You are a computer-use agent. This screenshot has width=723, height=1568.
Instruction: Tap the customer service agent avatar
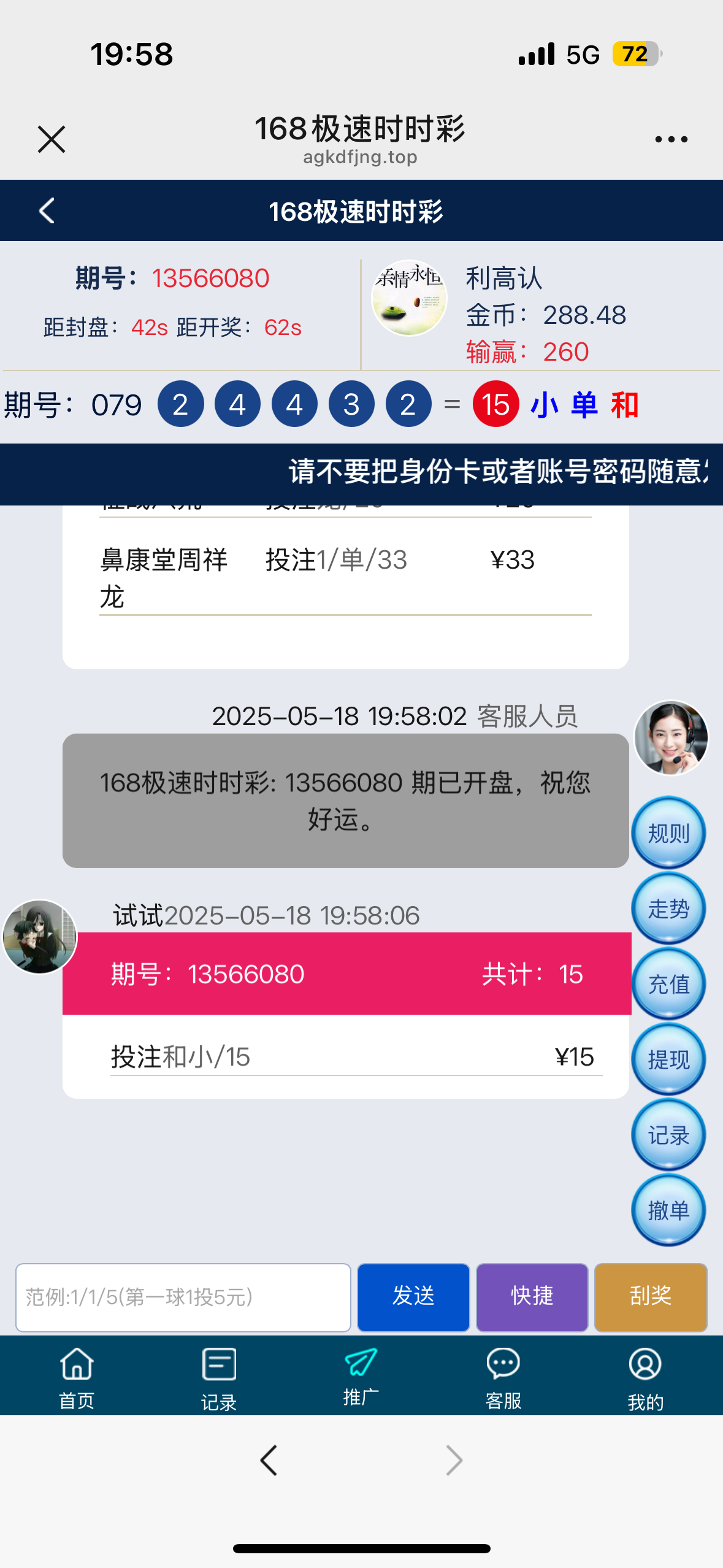click(671, 738)
